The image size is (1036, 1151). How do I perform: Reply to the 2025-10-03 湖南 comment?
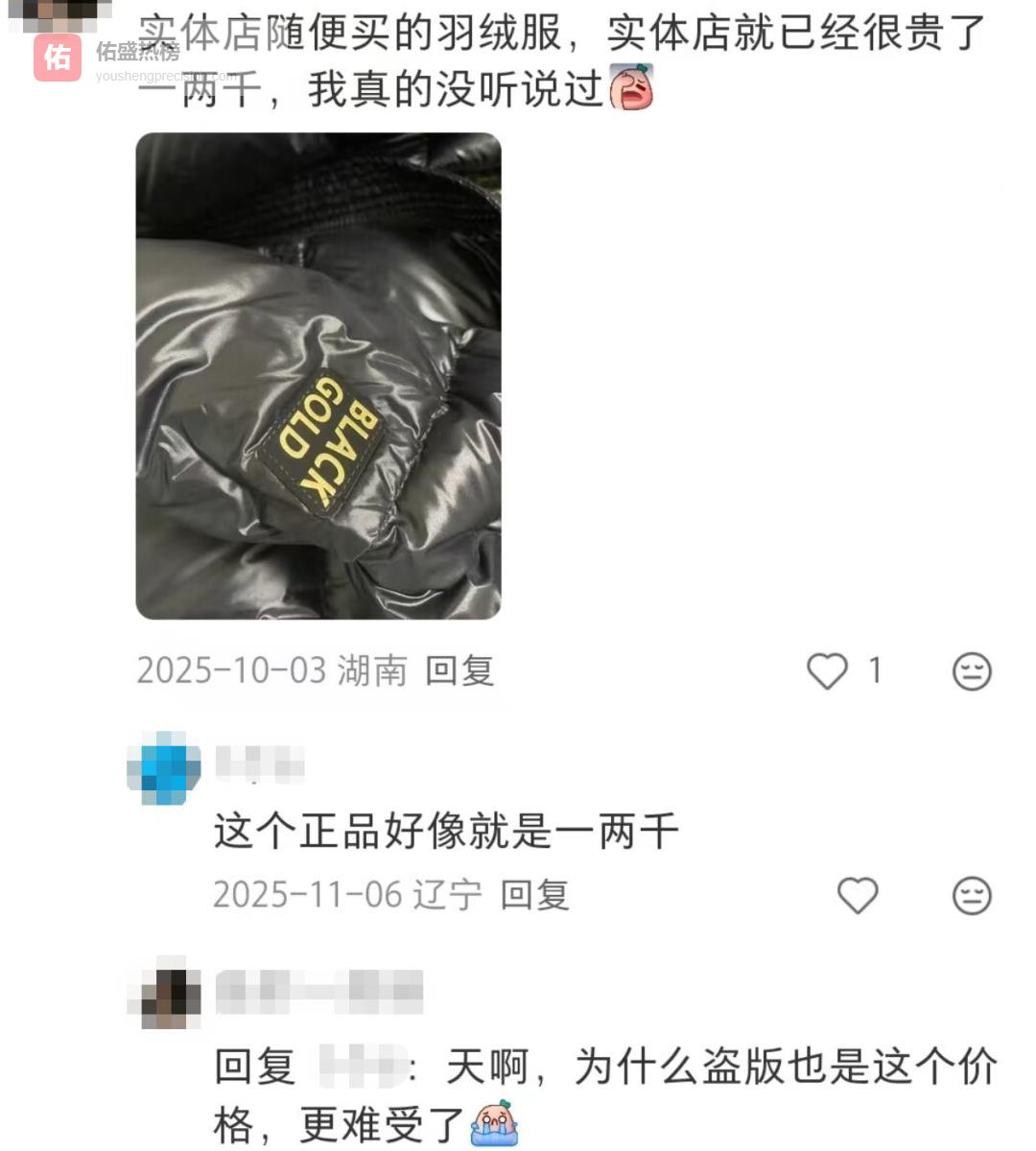(x=459, y=670)
